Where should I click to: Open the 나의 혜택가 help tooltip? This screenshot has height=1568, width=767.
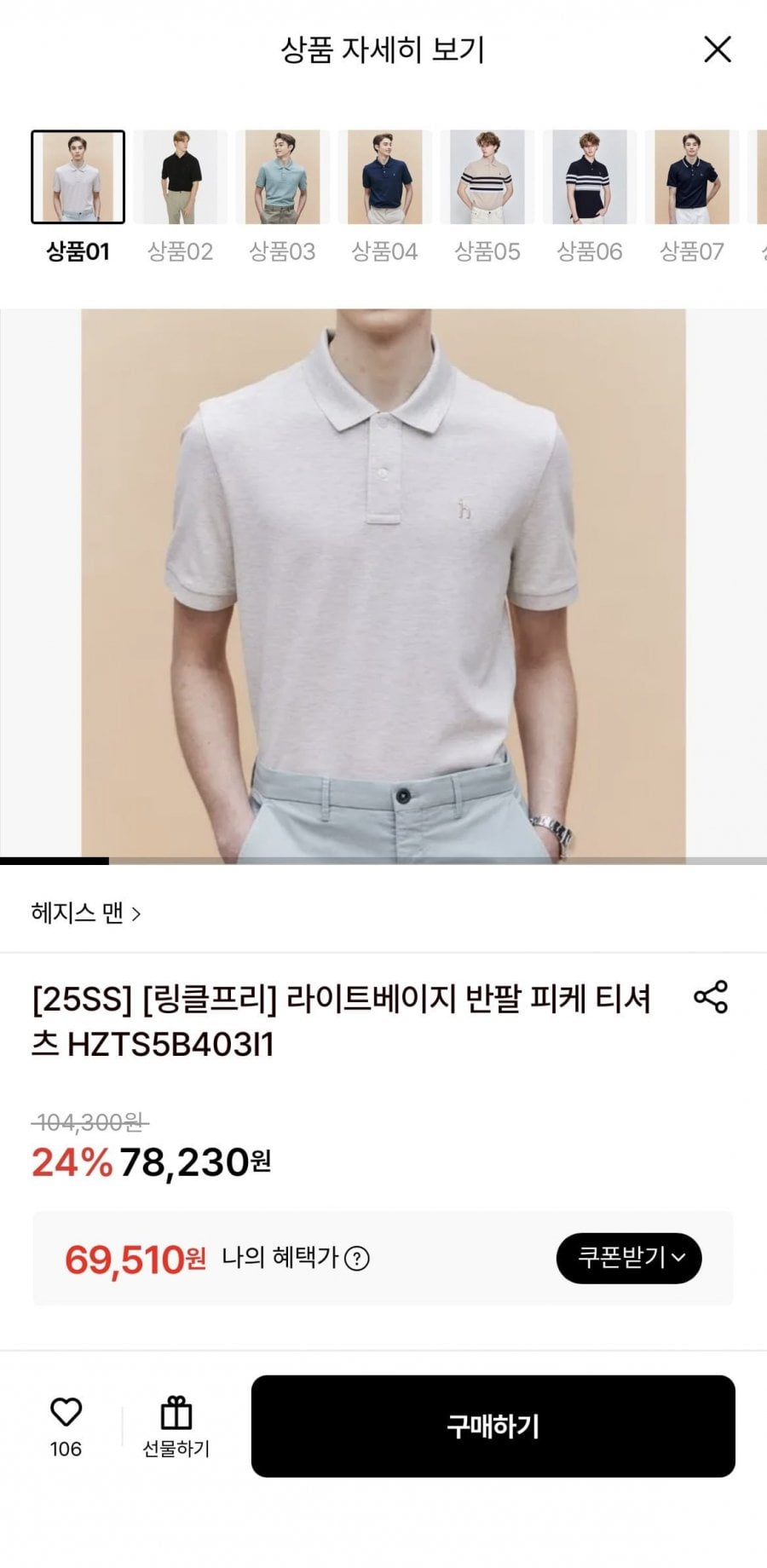pyautogui.click(x=357, y=1259)
